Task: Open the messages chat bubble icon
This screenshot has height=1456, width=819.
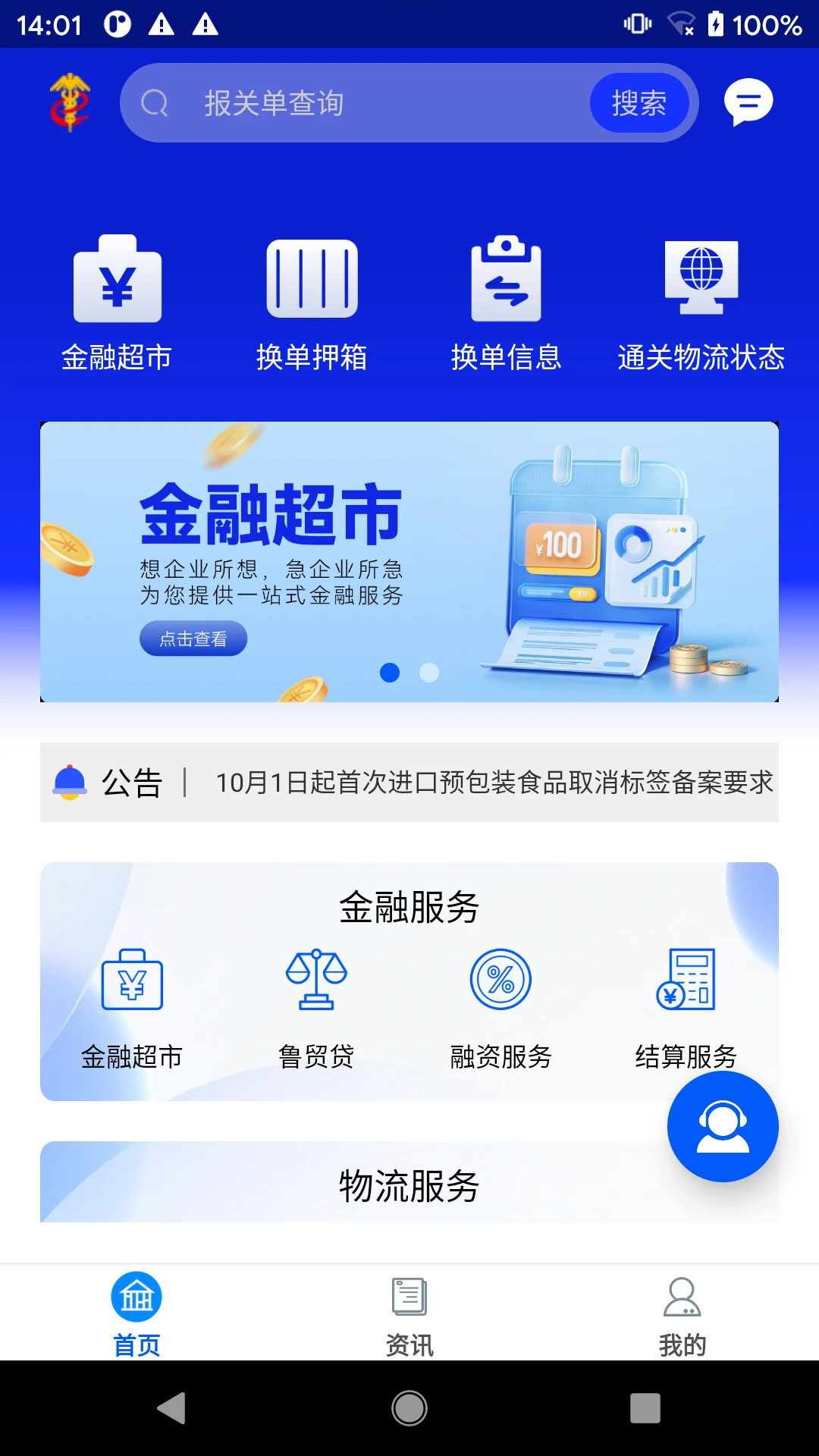Action: tap(748, 102)
